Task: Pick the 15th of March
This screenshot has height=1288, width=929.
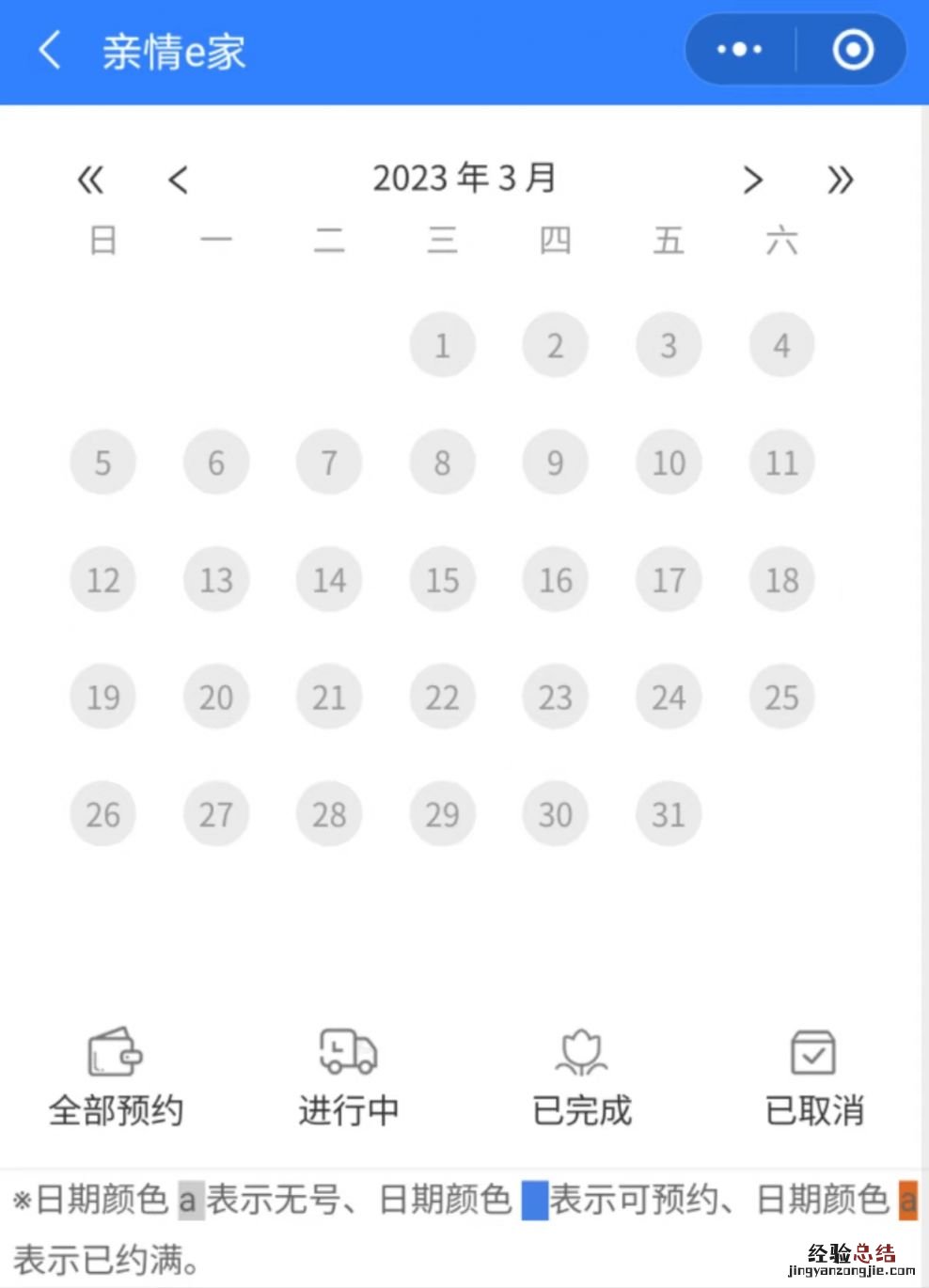Action: pyautogui.click(x=442, y=580)
